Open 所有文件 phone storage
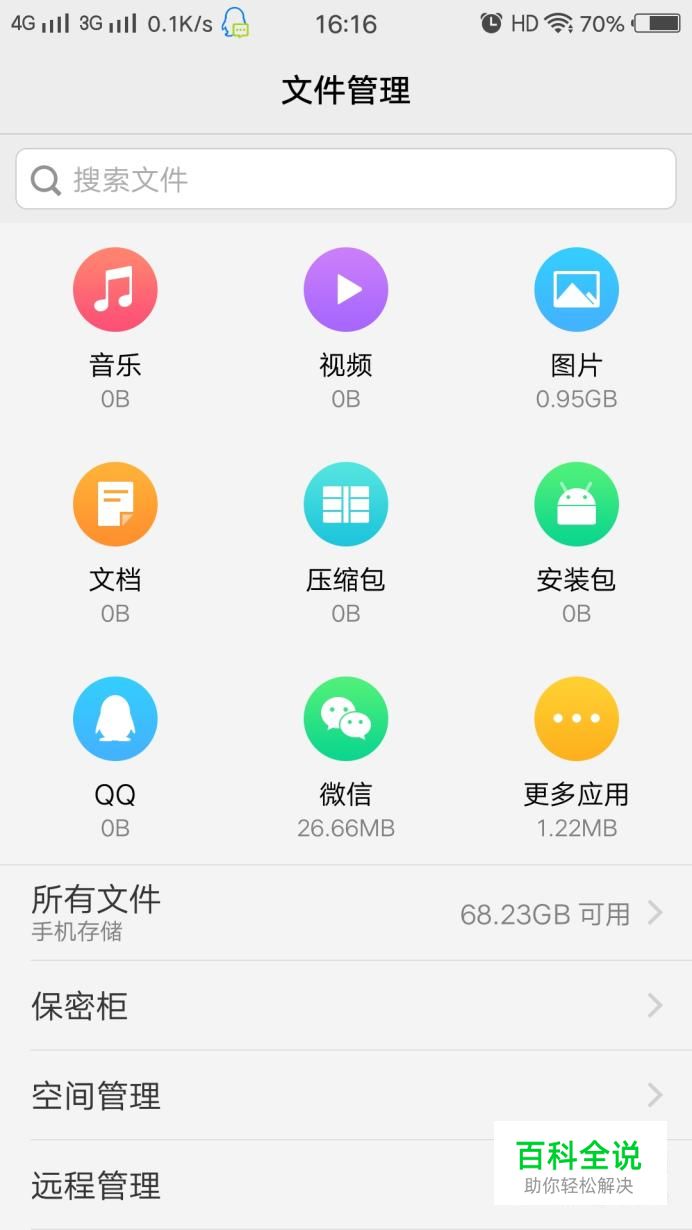The width and height of the screenshot is (692, 1230). click(346, 913)
